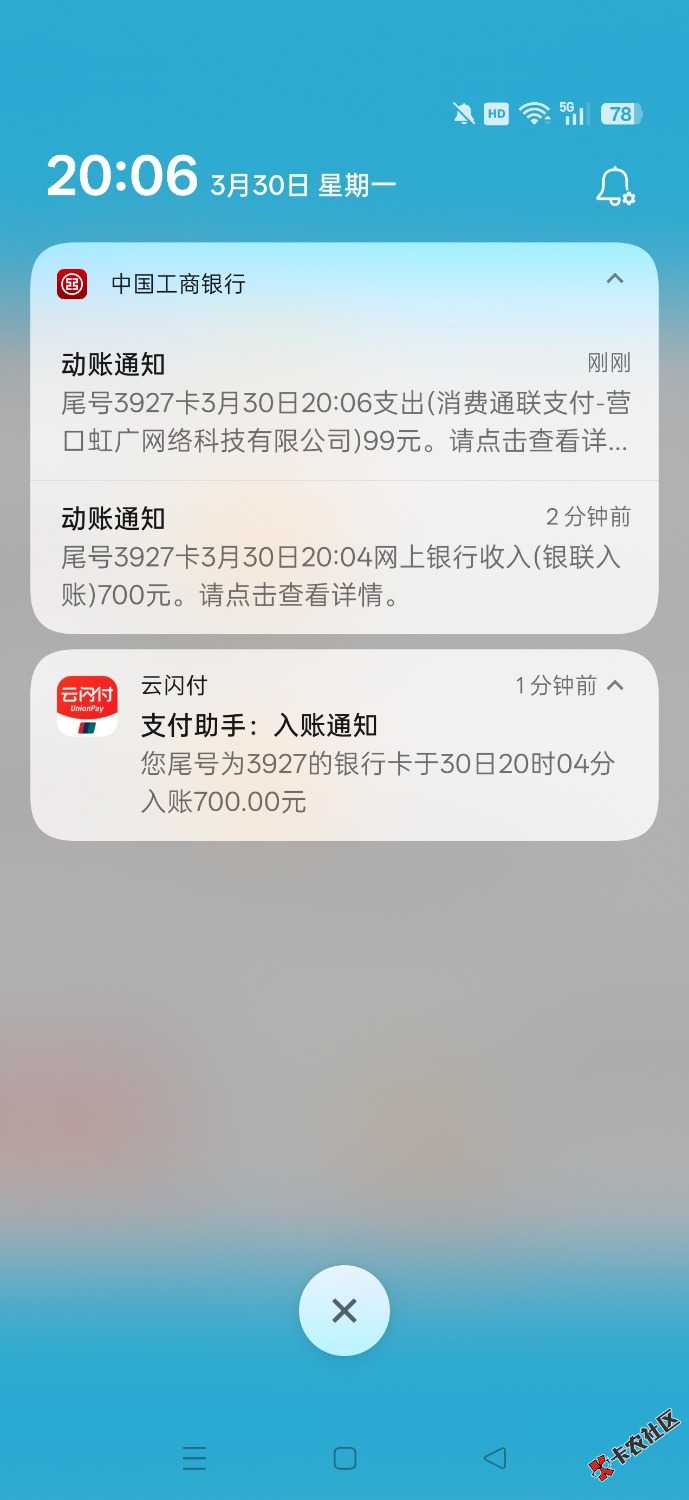
Task: Collapse the 中国工商银行 notification group
Action: (x=615, y=280)
